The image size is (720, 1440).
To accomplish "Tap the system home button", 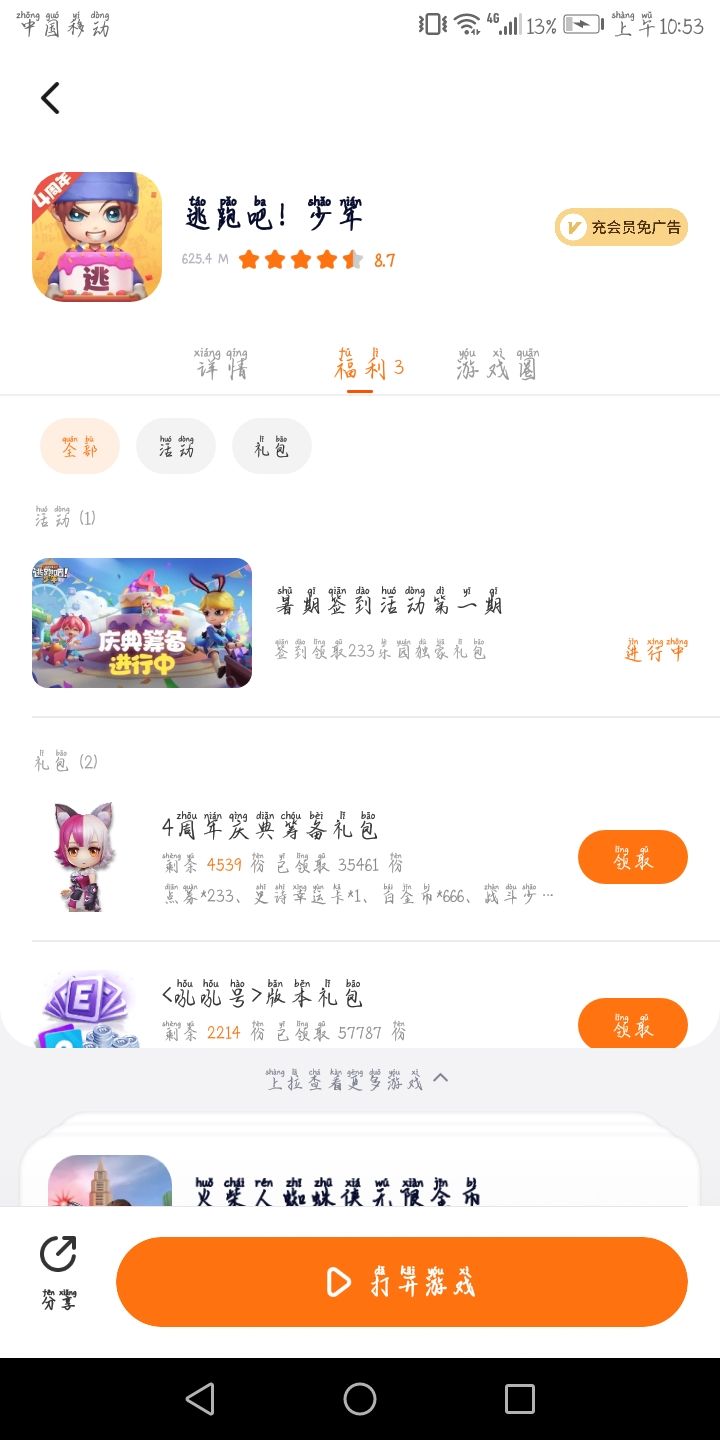I will [360, 1399].
